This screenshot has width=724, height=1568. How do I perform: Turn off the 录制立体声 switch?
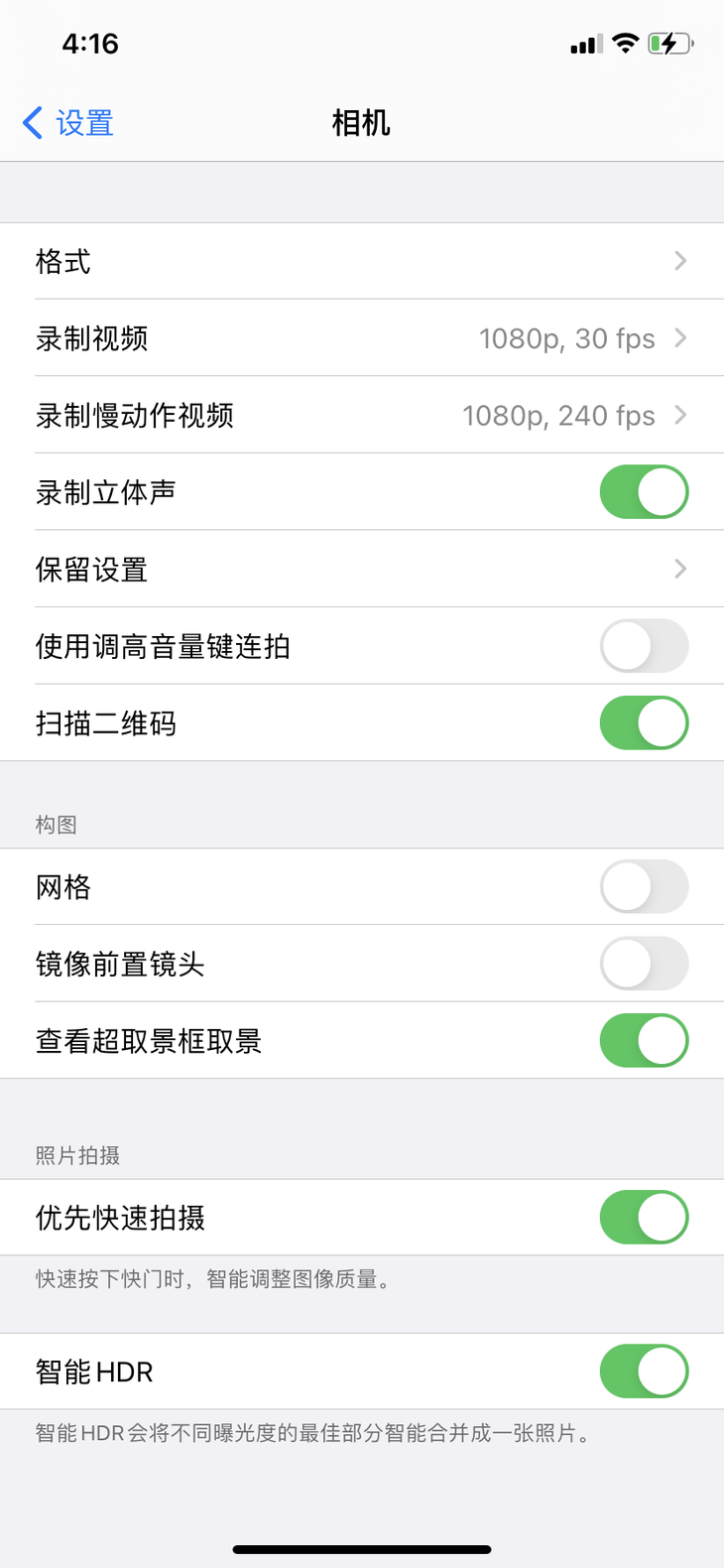click(644, 492)
